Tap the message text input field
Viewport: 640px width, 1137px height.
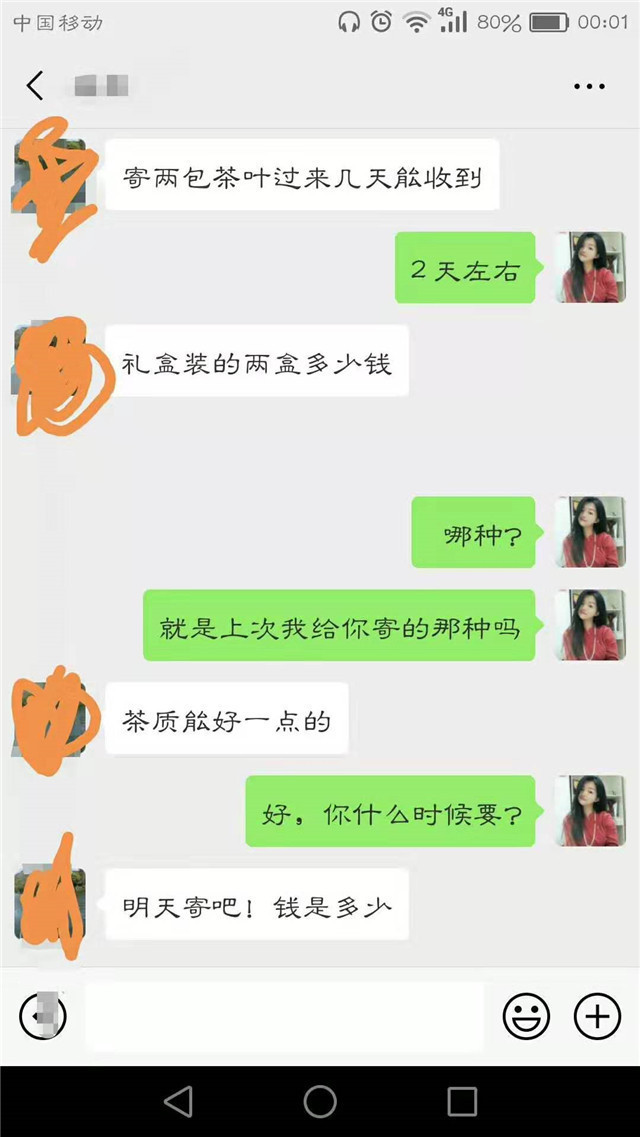(285, 1017)
